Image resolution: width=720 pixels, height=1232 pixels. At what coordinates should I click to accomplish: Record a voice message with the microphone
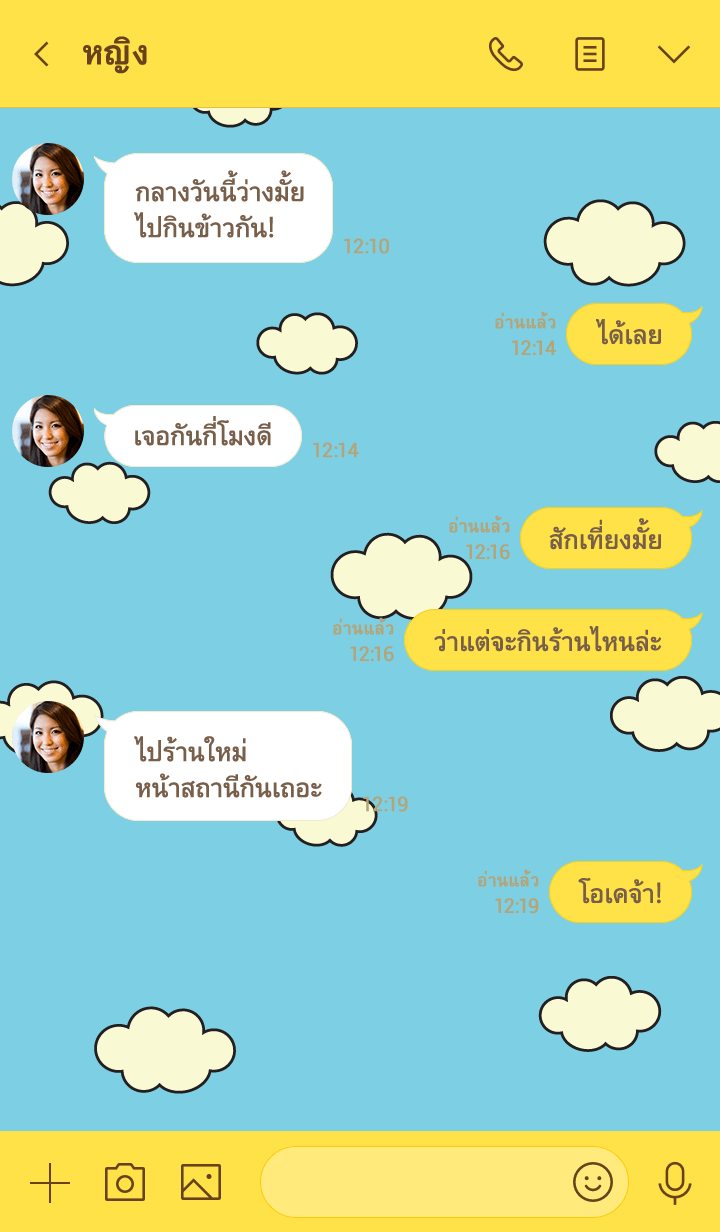pos(674,1183)
